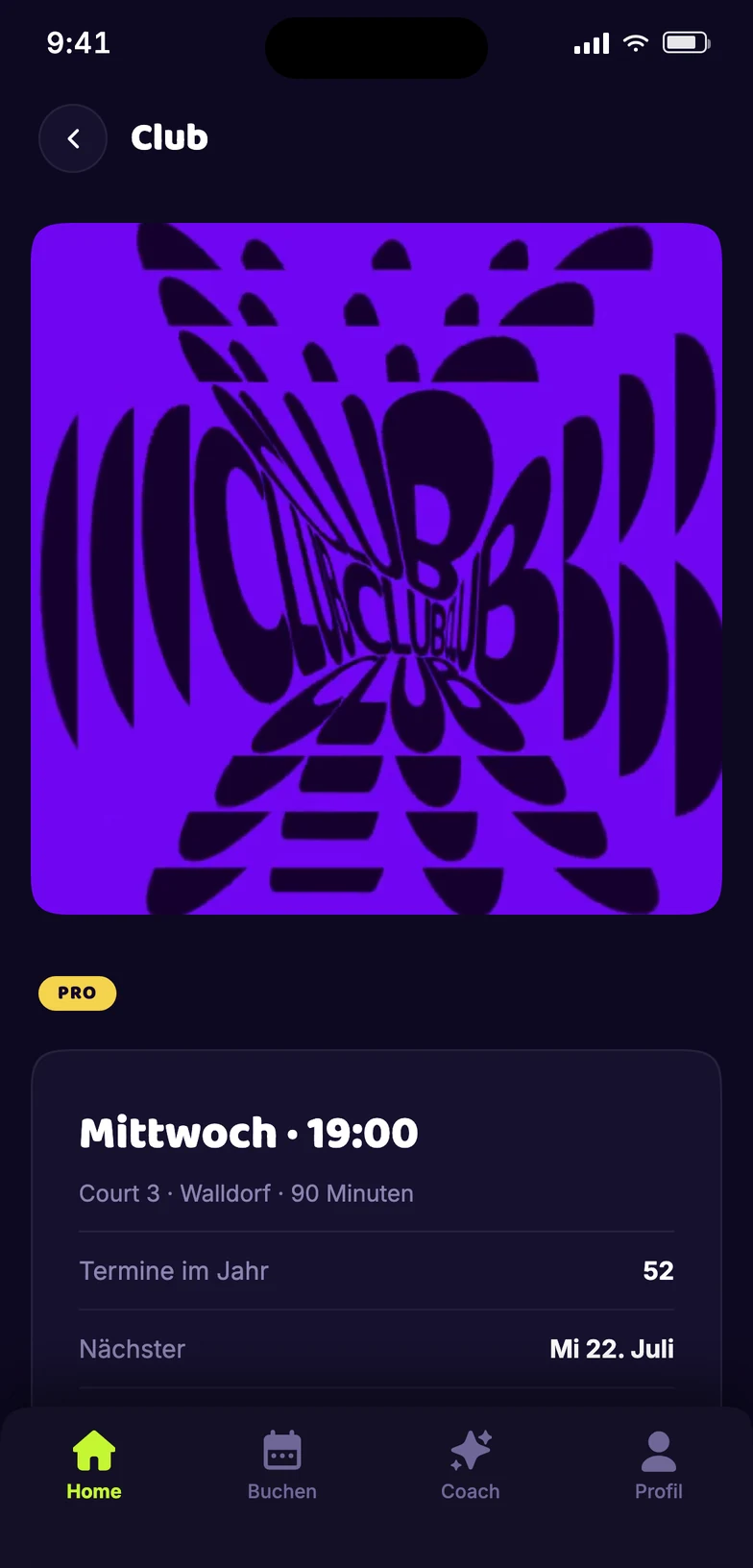Viewport: 753px width, 1568px height.
Task: Open the Buchen tab
Action: [282, 1465]
